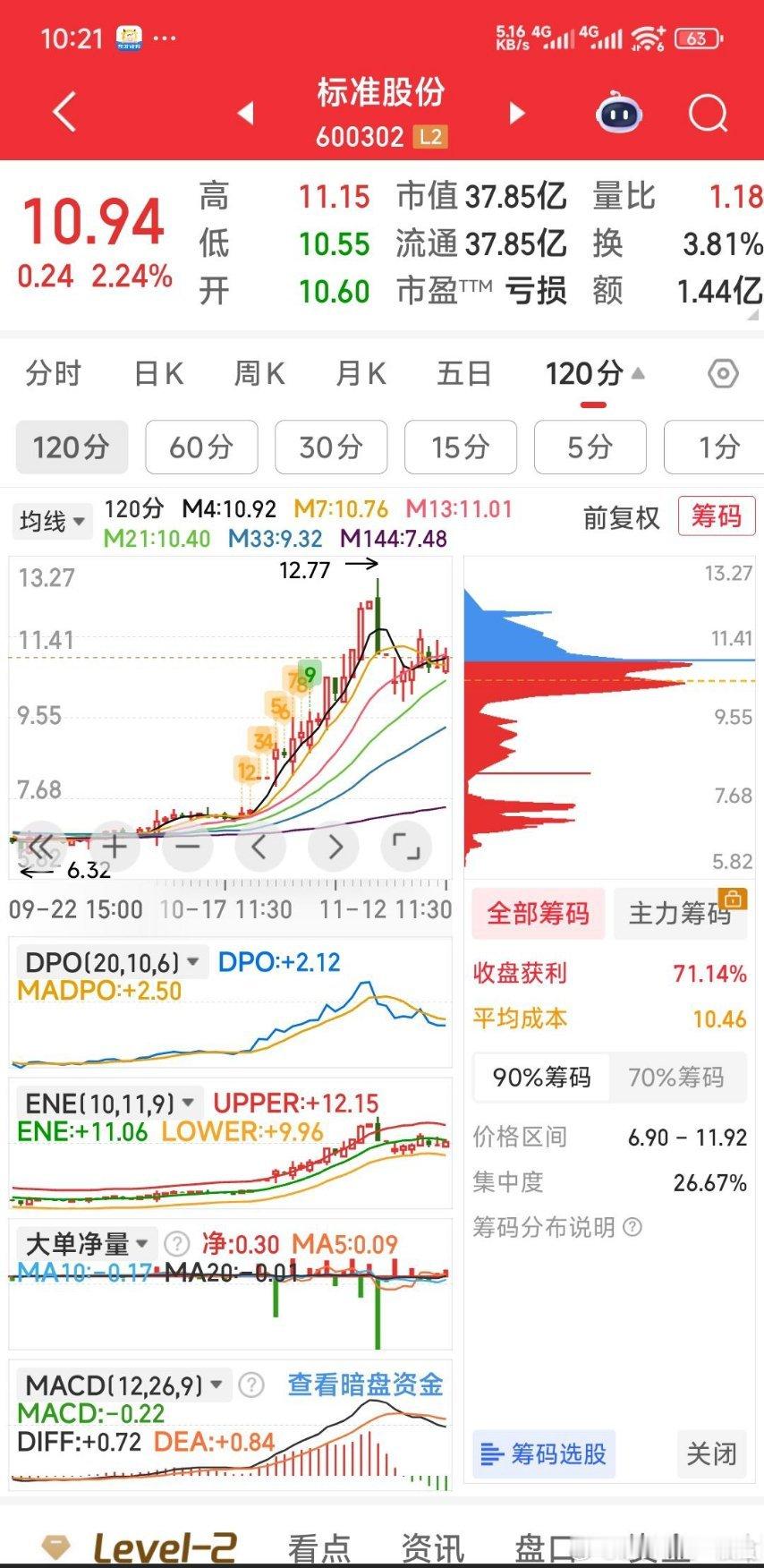Close the chip panel with 关闭
Viewport: 764px width, 1568px height.
(711, 1453)
